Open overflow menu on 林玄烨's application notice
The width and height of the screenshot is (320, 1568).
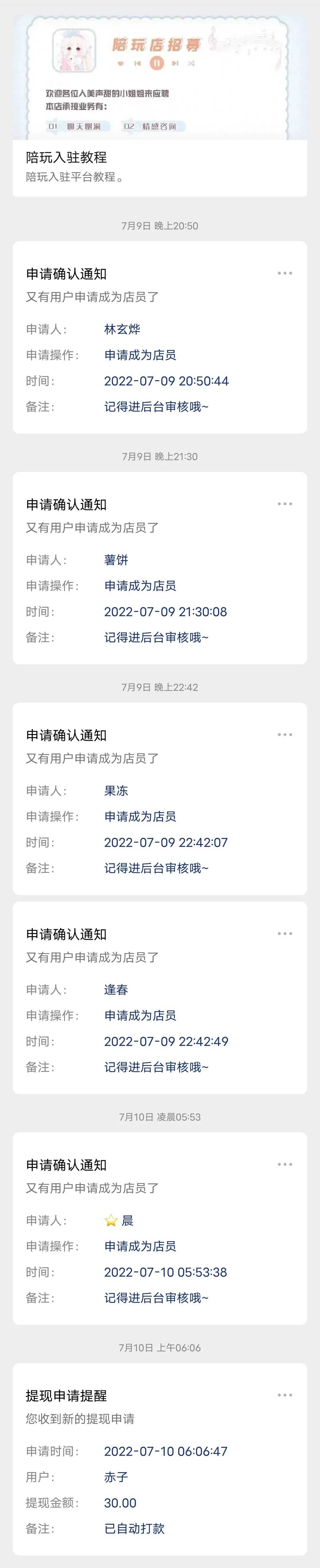click(x=285, y=273)
